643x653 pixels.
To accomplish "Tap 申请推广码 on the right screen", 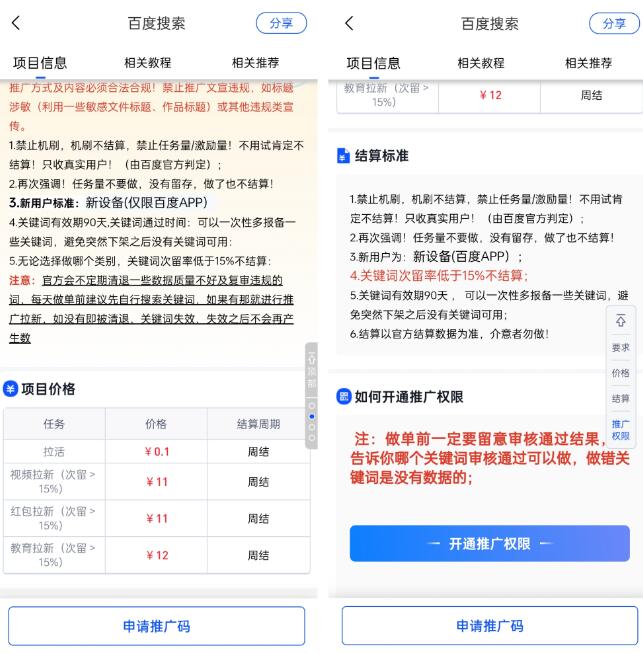I will tap(489, 626).
